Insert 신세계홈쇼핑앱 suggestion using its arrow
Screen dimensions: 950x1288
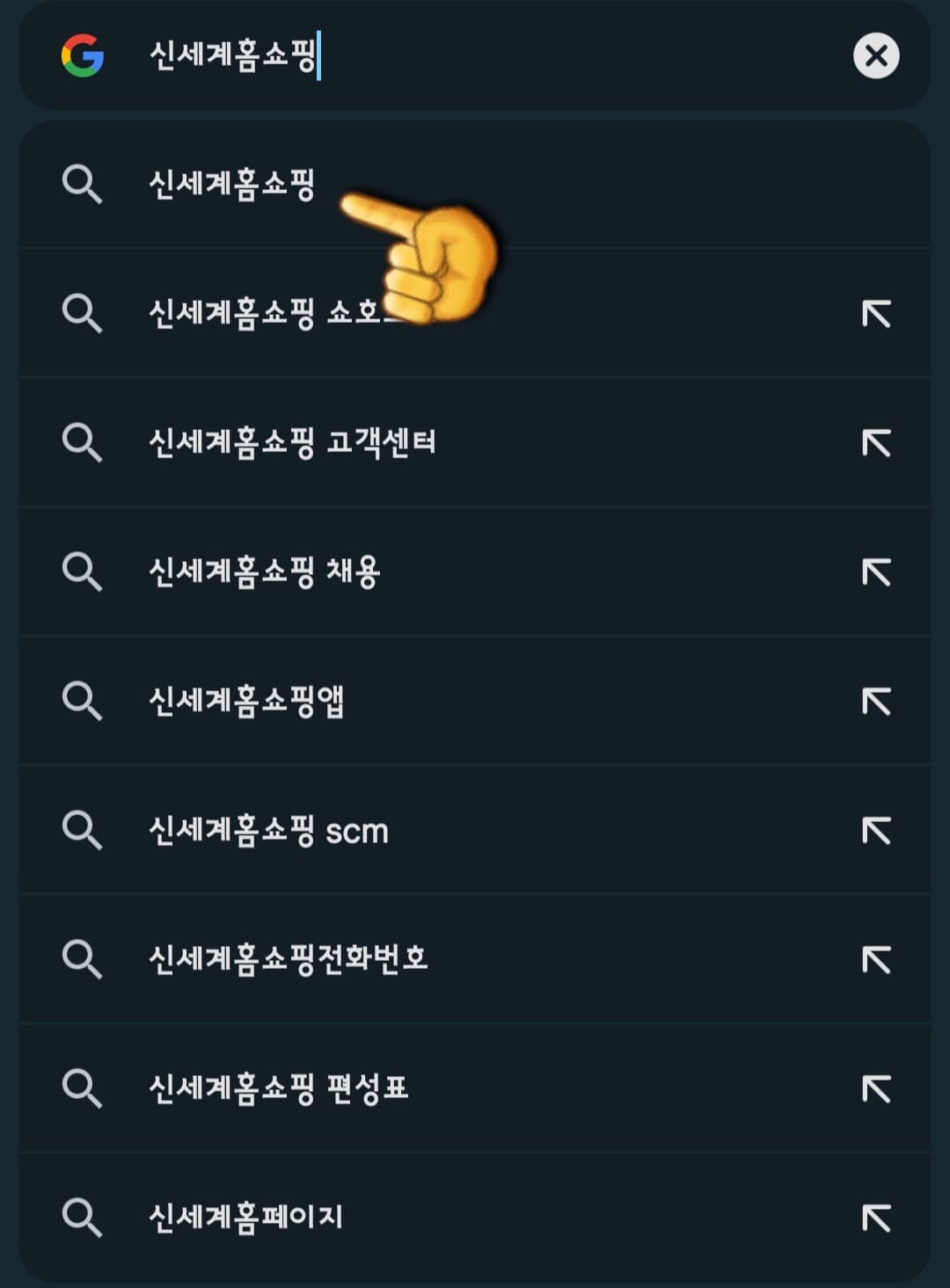click(x=876, y=701)
